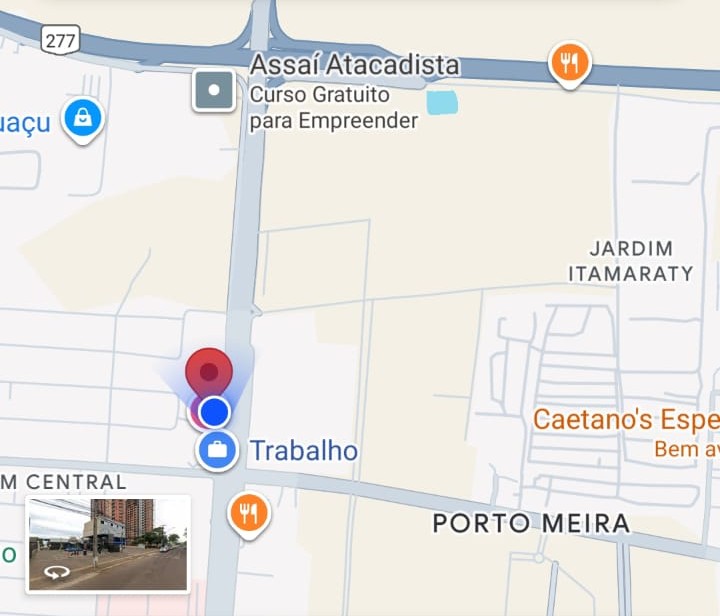Tap the red dropped pin marker

click(209, 372)
